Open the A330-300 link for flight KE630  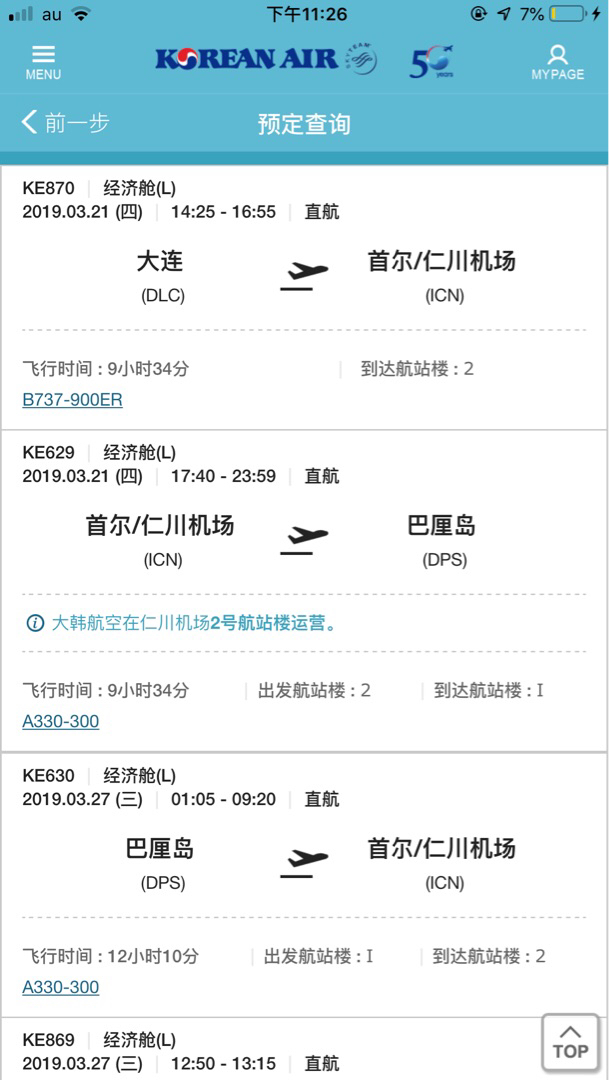click(61, 987)
